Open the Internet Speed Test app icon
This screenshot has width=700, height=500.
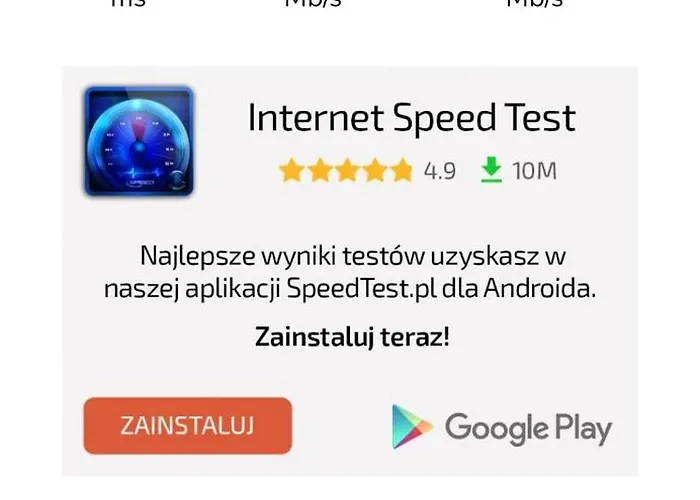139,141
